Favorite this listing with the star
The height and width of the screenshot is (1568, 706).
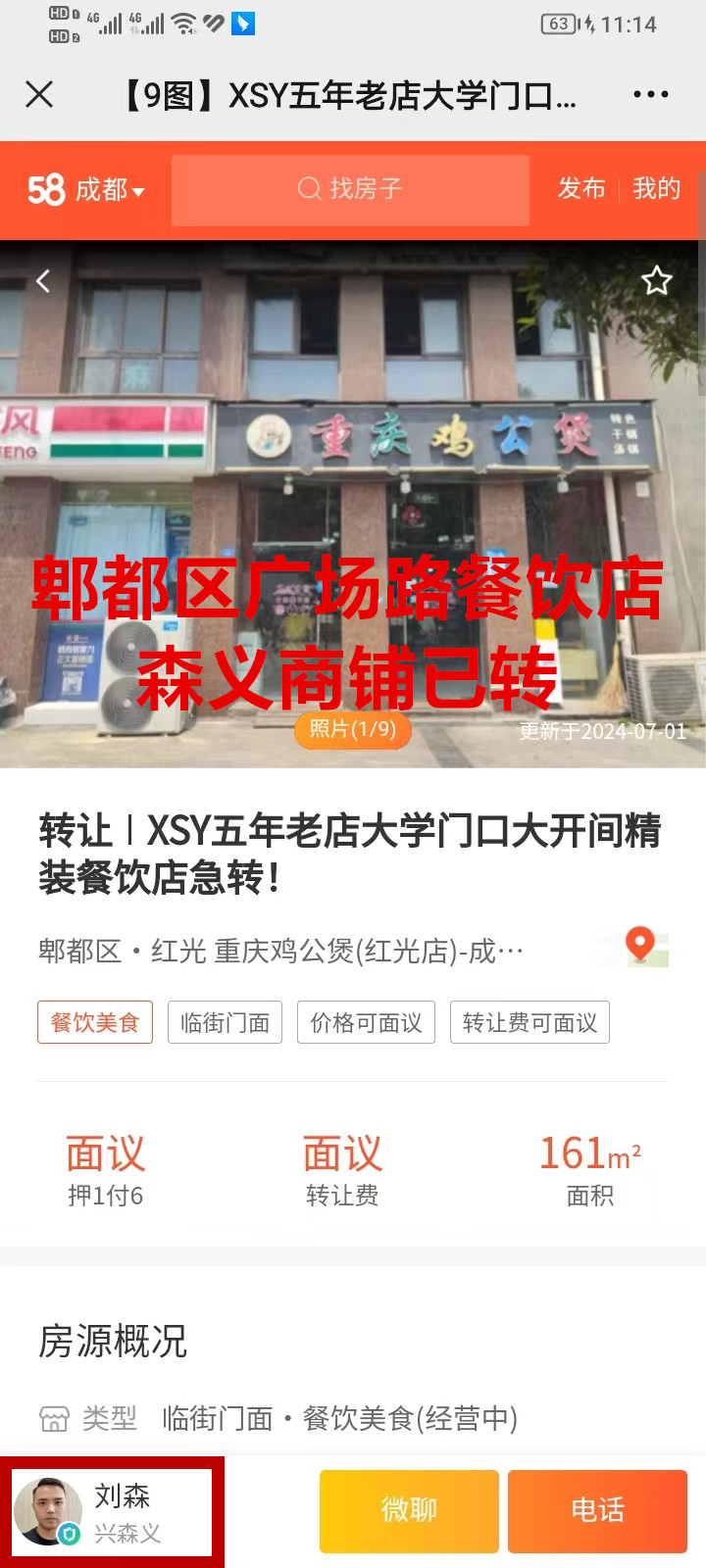(x=656, y=281)
